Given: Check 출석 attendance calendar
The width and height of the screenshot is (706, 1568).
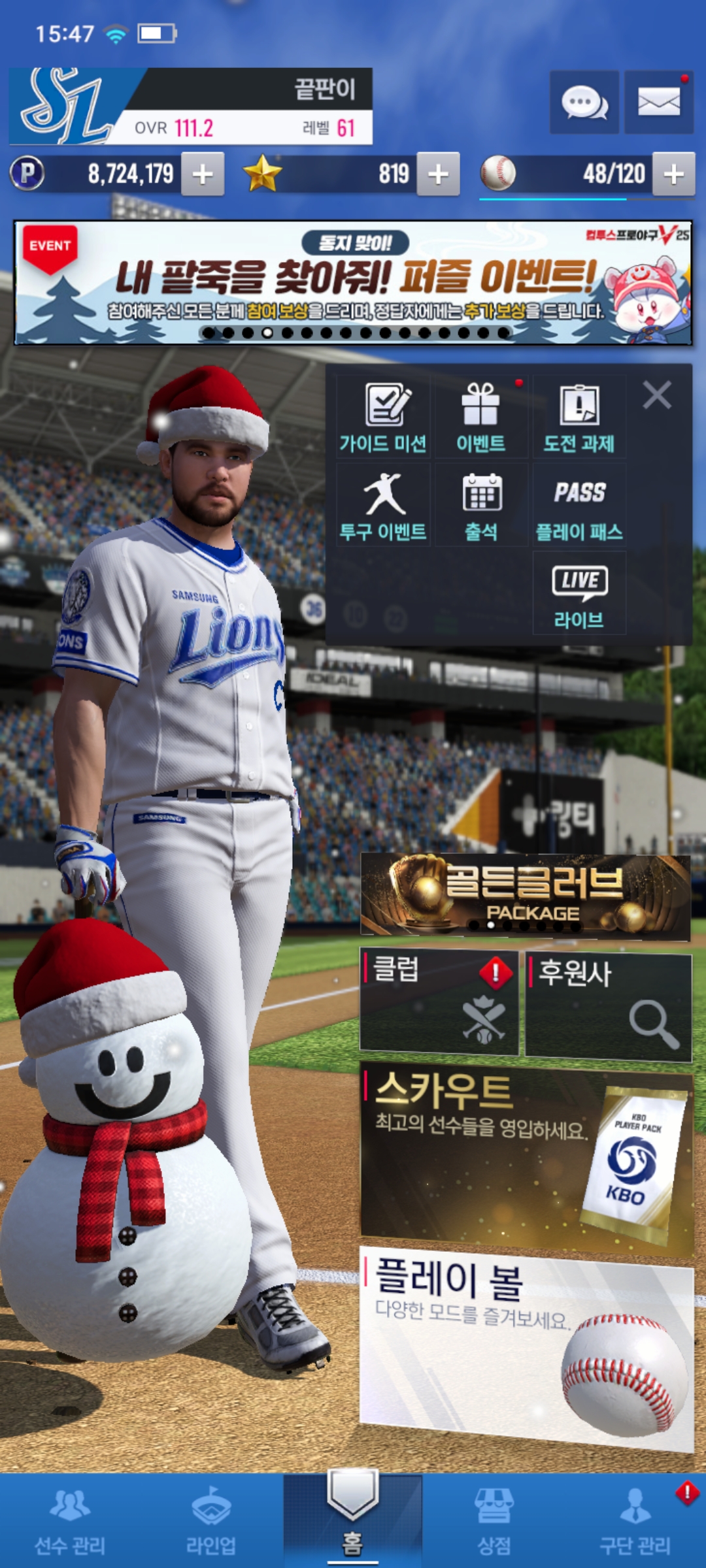Looking at the screenshot, I should (x=481, y=506).
